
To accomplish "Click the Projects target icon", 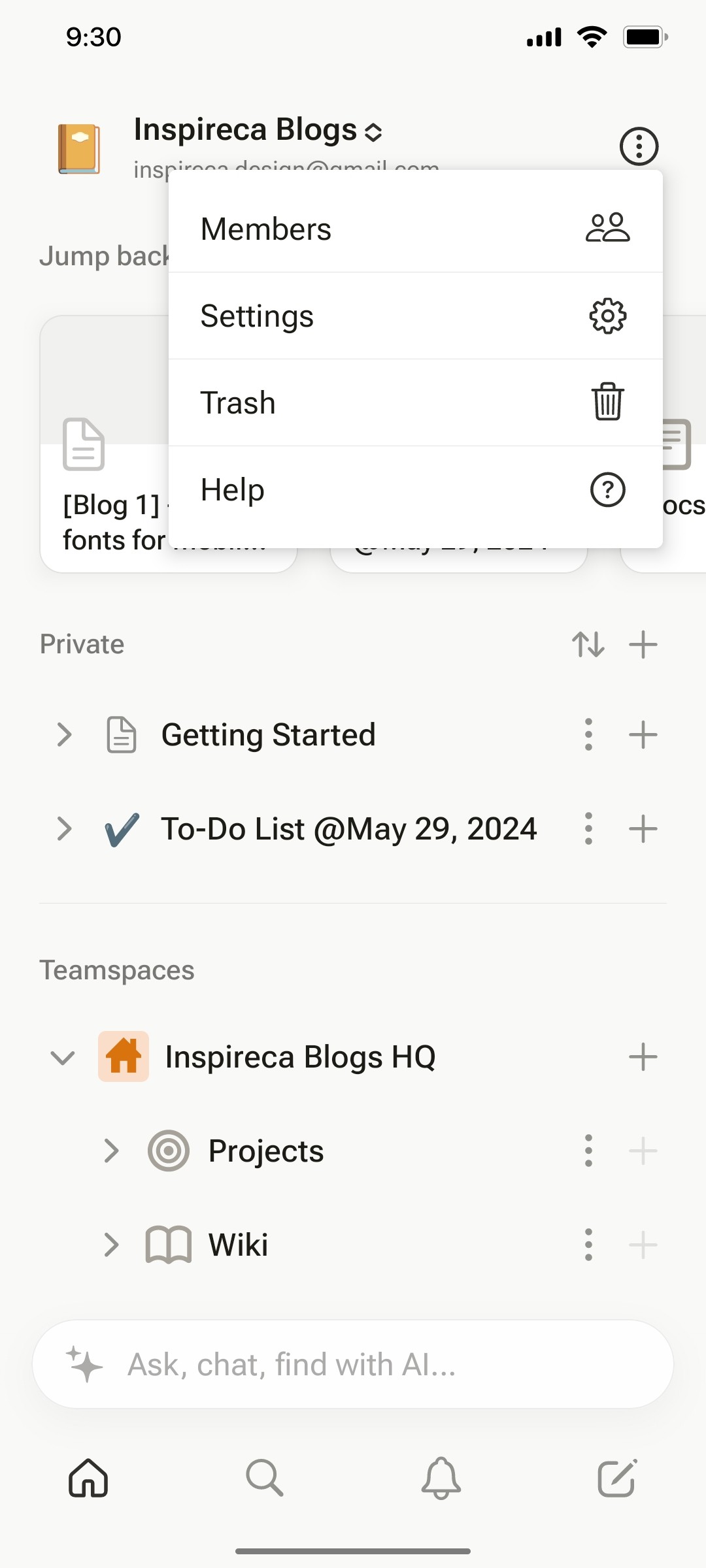I will (167, 1151).
